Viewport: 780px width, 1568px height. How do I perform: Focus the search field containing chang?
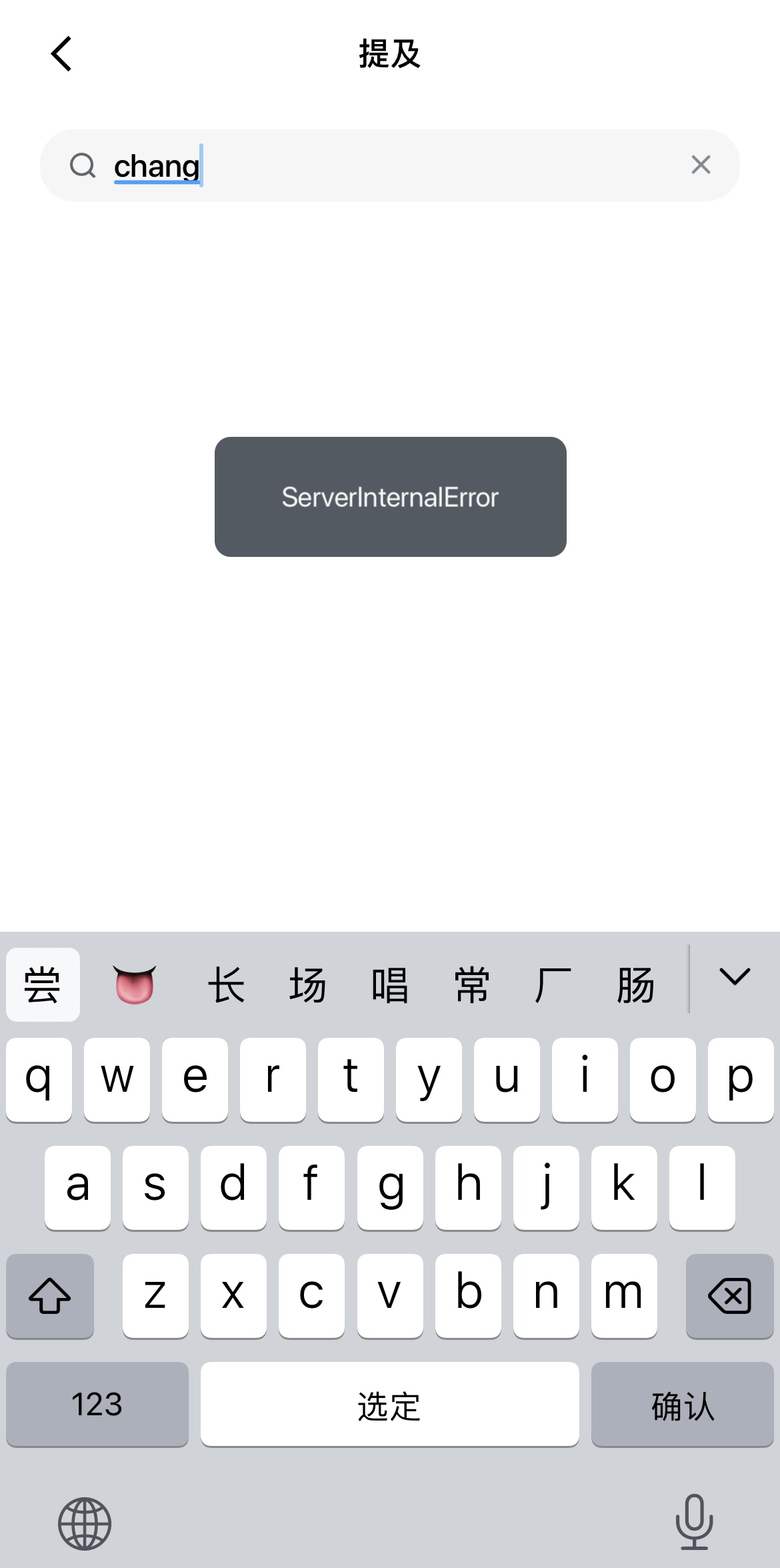pos(390,165)
